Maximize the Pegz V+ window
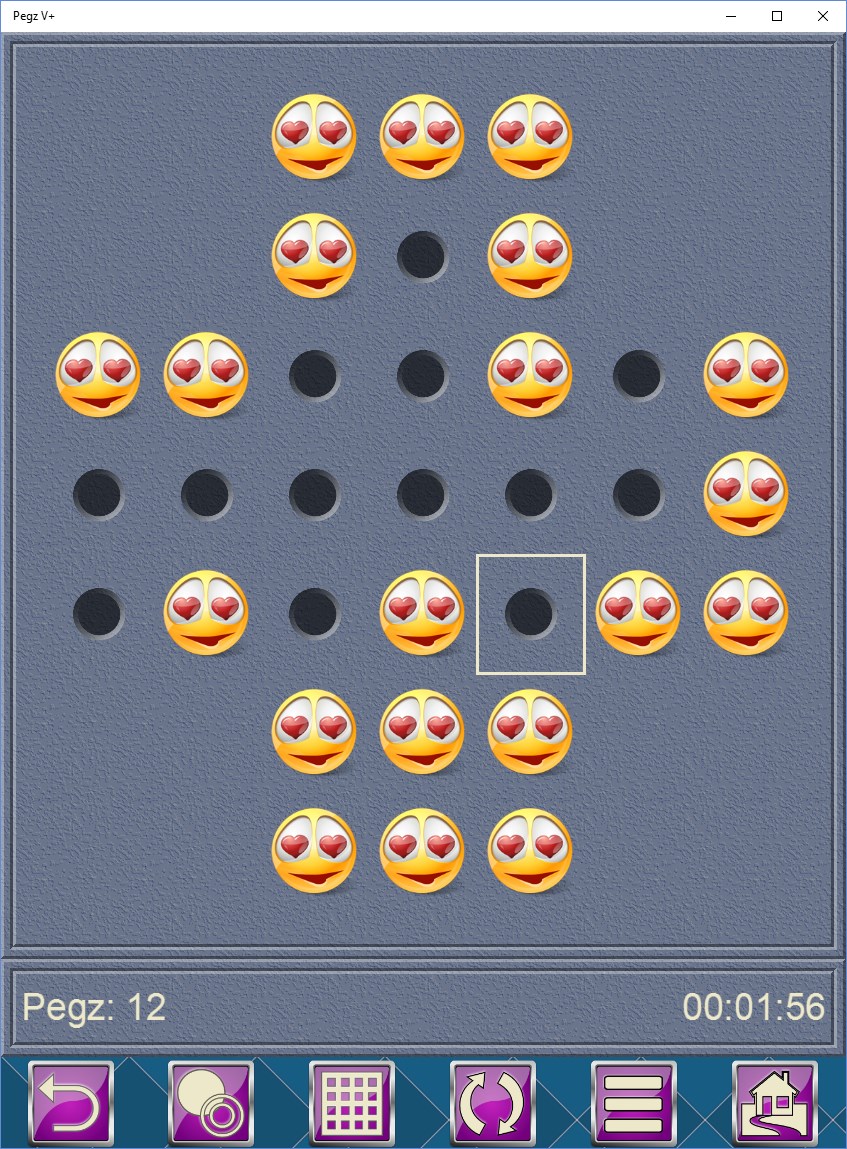 (x=776, y=16)
